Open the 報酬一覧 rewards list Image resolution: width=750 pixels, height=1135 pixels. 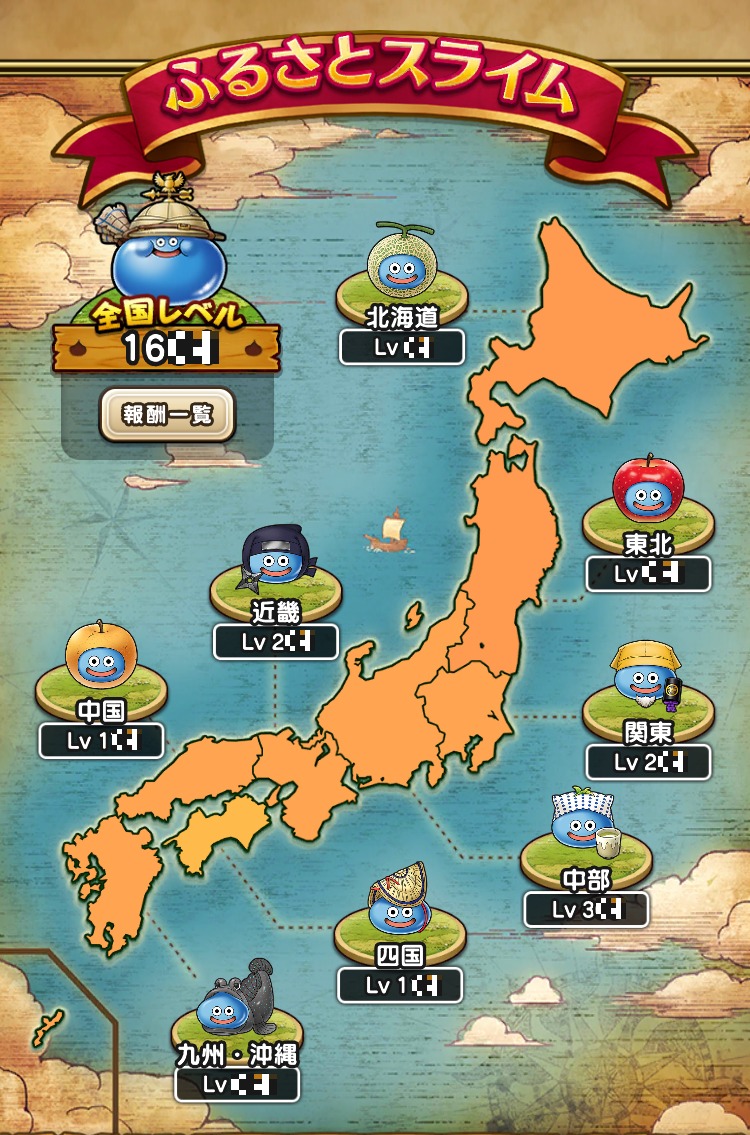167,415
